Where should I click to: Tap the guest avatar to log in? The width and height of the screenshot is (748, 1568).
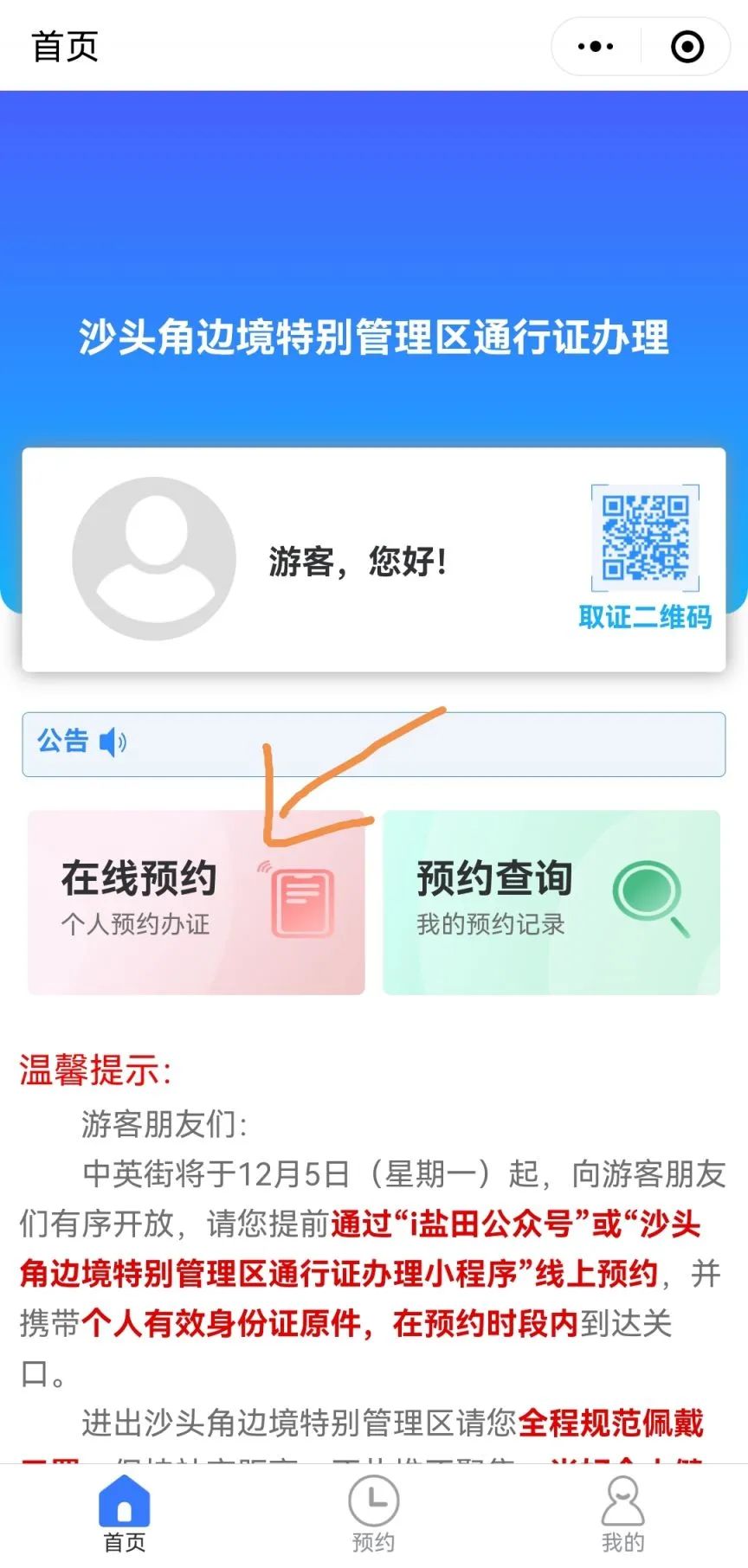pyautogui.click(x=154, y=558)
